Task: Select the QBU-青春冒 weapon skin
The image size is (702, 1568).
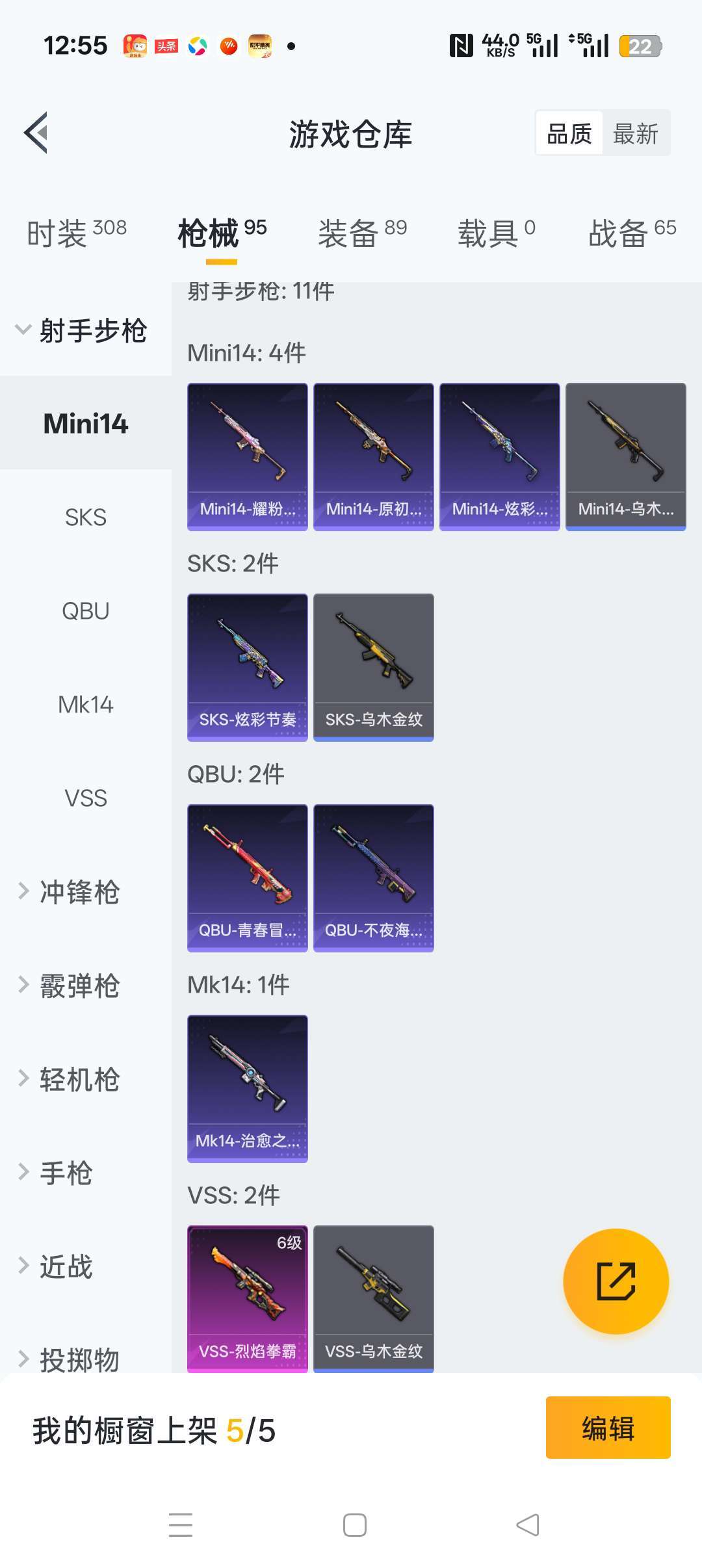Action: click(x=247, y=877)
